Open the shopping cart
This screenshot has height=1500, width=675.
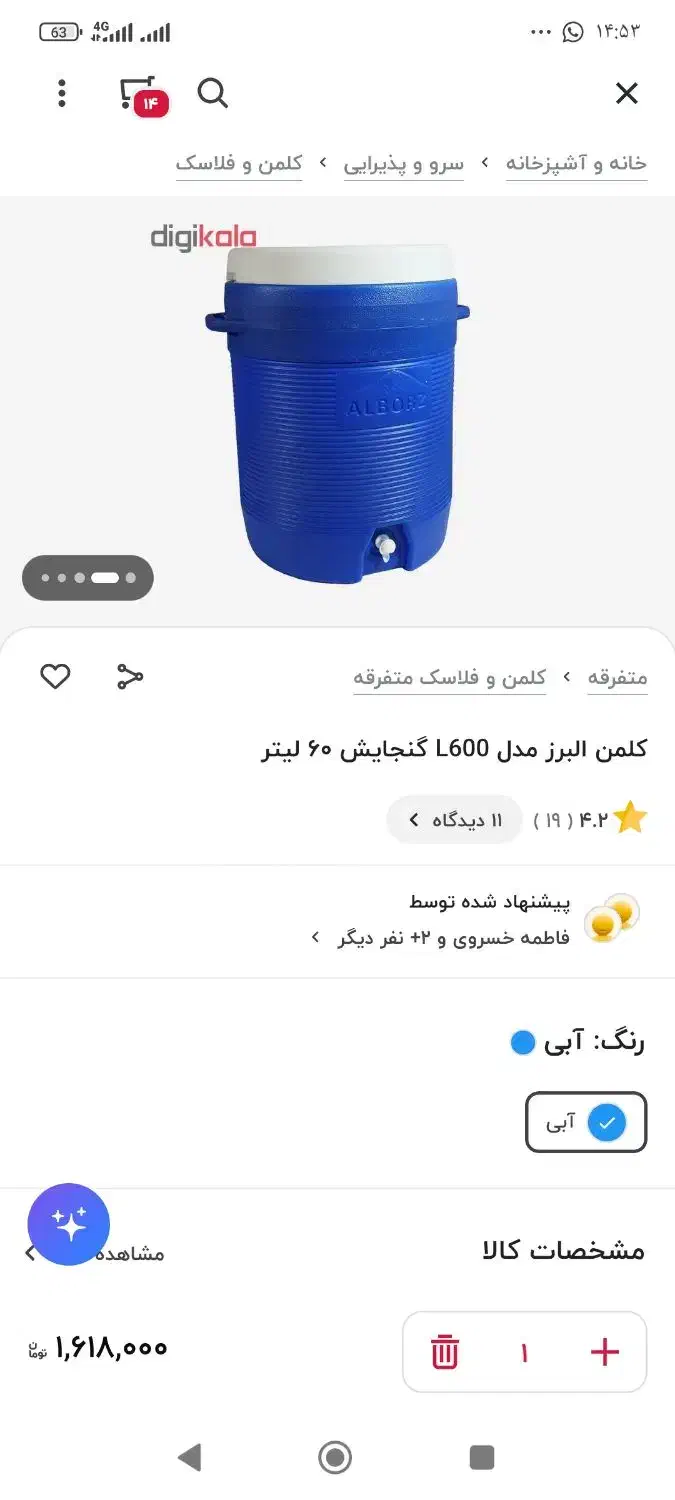(x=140, y=94)
